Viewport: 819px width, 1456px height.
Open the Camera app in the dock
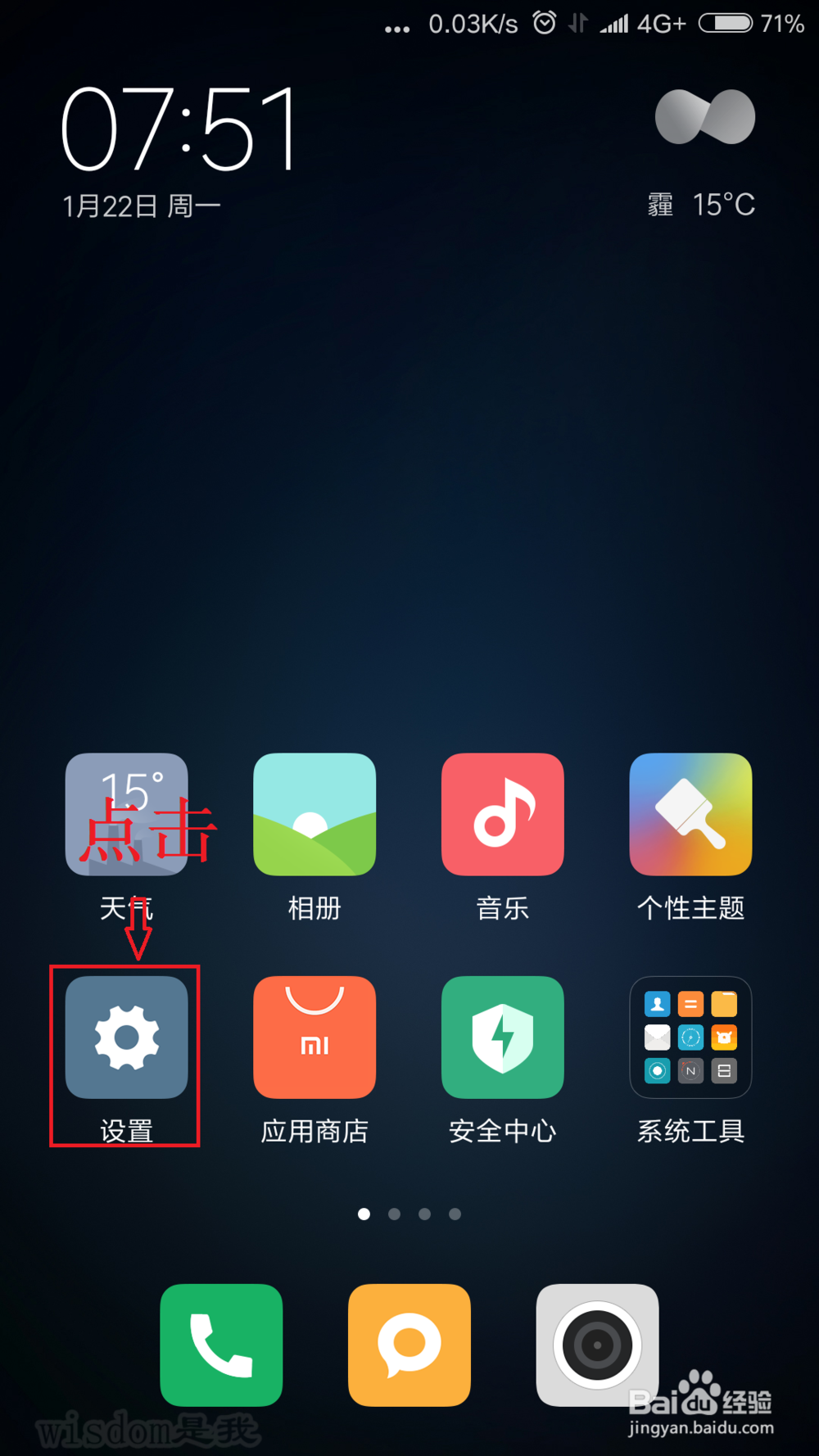pos(597,1345)
